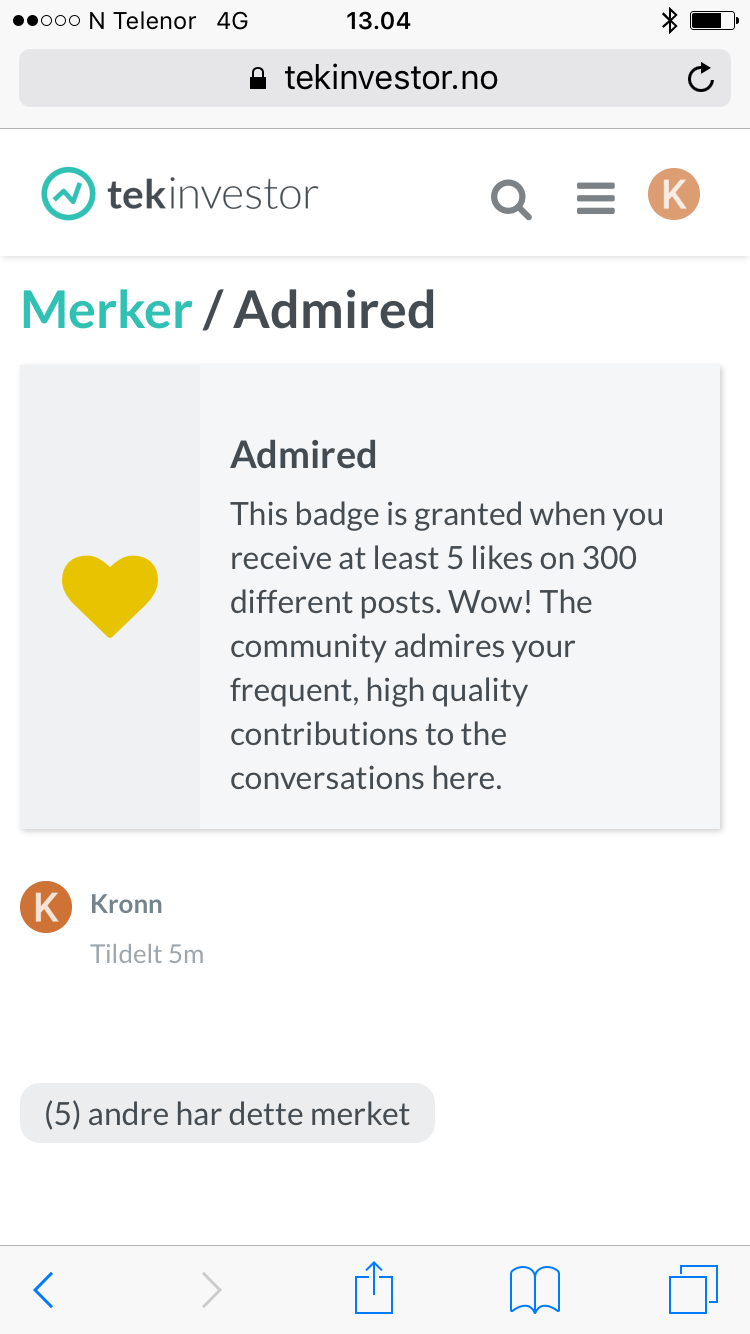Go to tekinvestor home via logo
Screen dimensions: 750x1334
180,194
